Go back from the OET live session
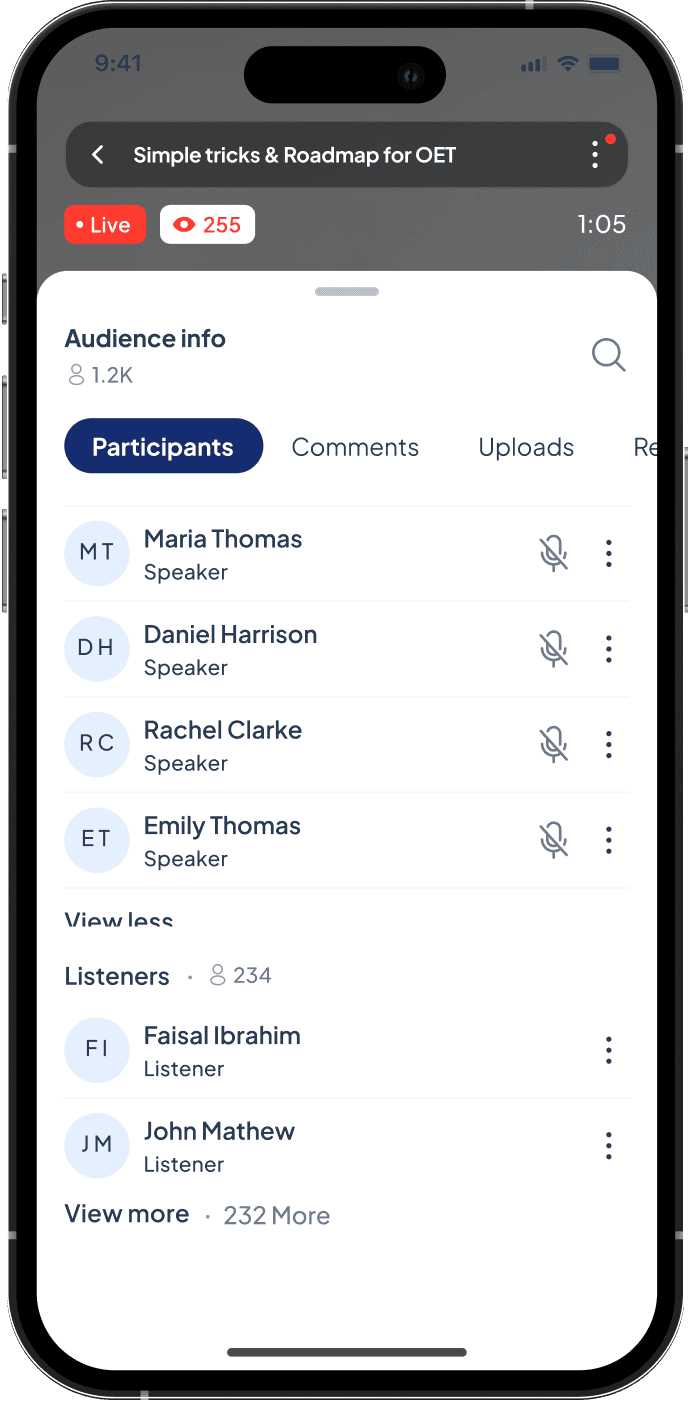Image resolution: width=688 pixels, height=1402 pixels. click(98, 155)
